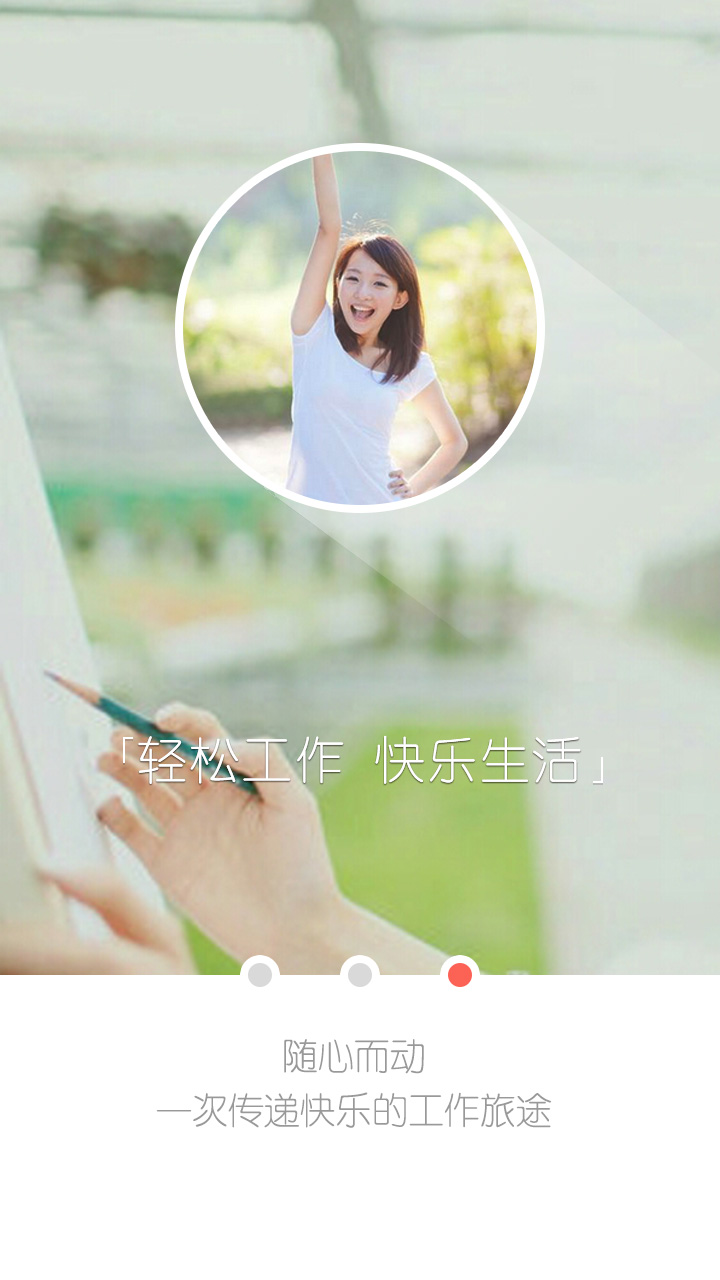Screen dimensions: 720x1280
Task: Jump to the first onboarding page dot
Action: (x=260, y=975)
